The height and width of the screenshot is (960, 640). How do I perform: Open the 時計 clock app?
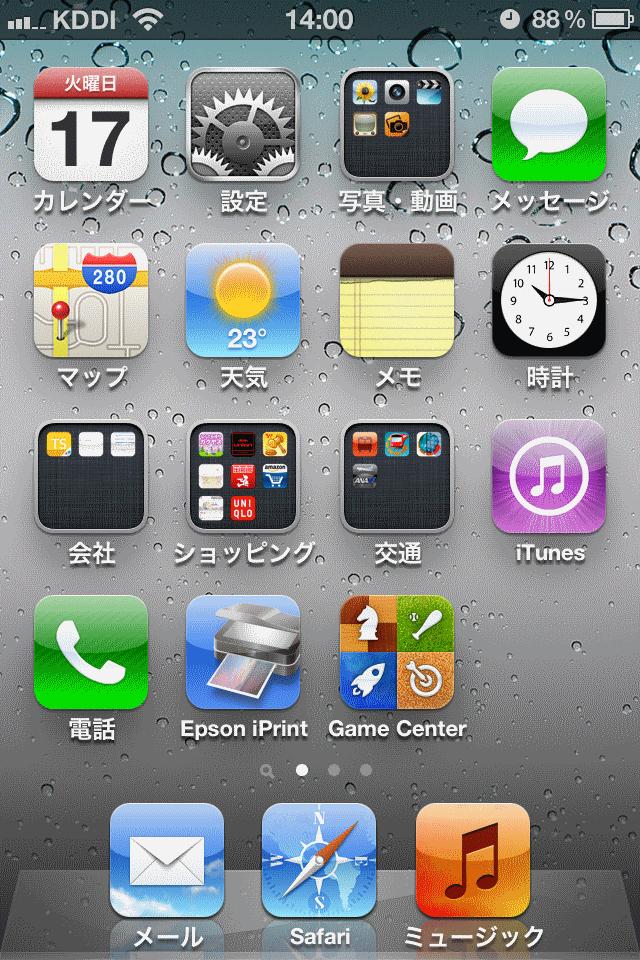[548, 301]
